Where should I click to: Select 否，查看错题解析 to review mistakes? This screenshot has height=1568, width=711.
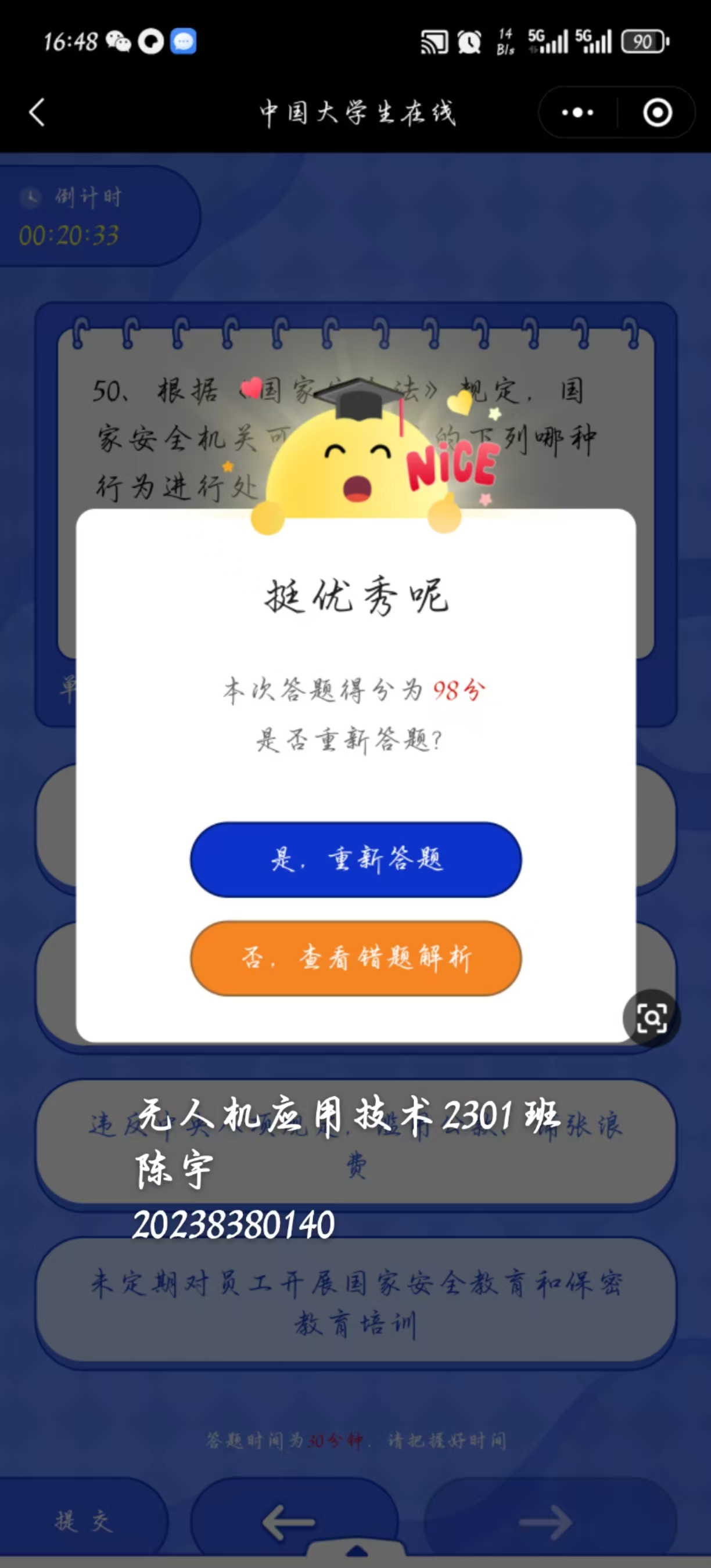point(356,957)
